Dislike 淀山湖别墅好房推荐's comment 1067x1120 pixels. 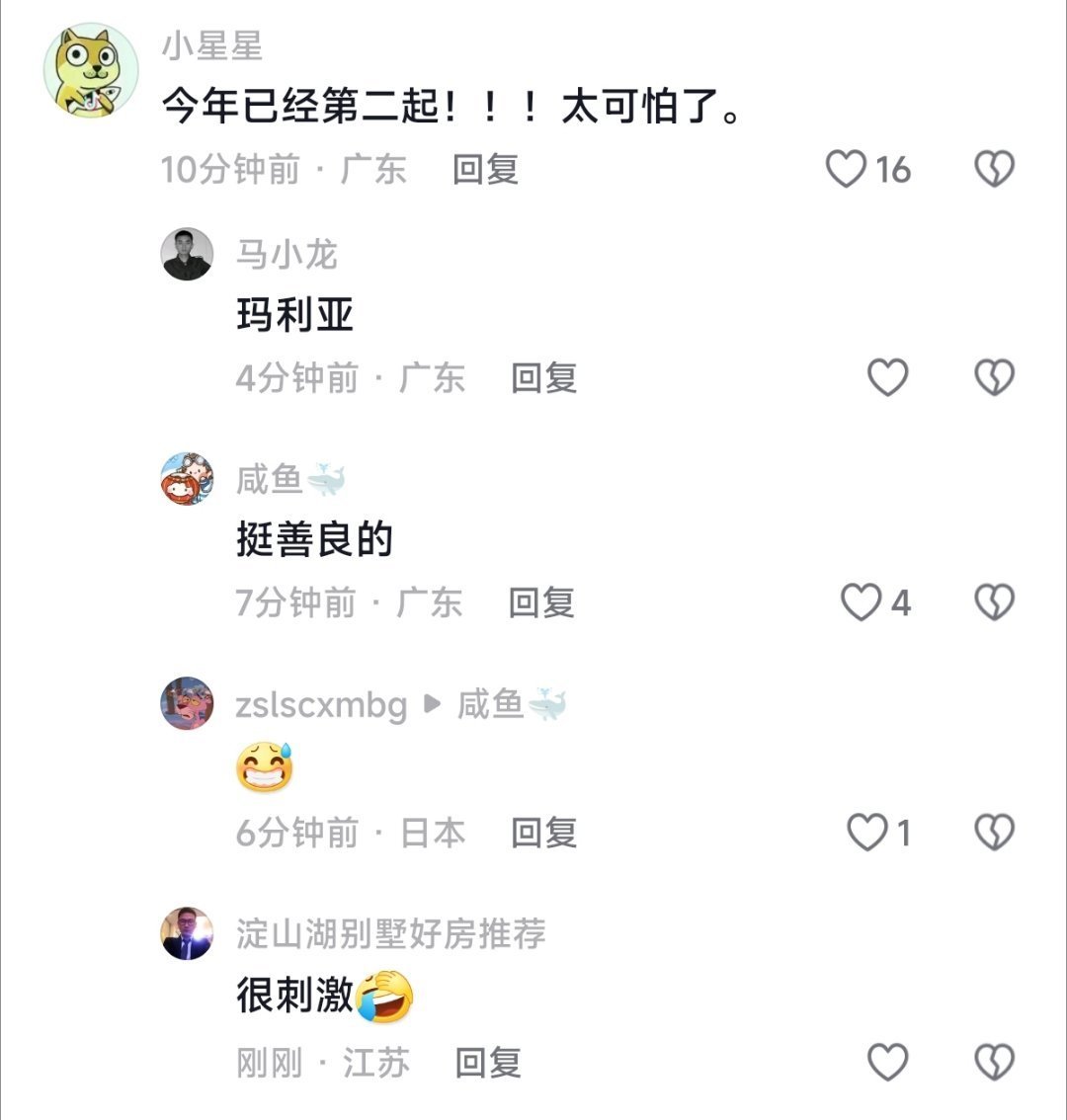click(994, 1063)
